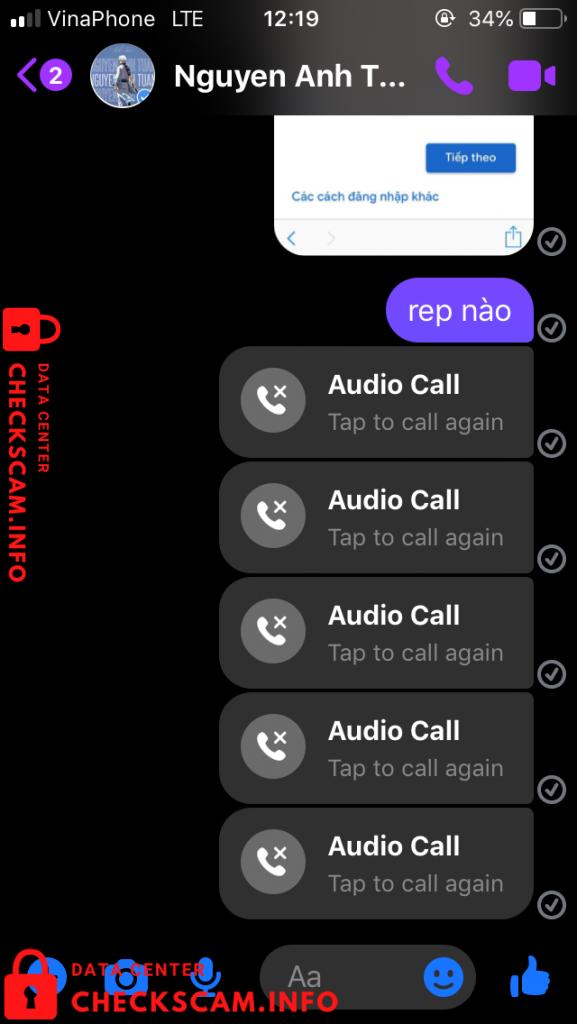Send a thumbs-up like
The width and height of the screenshot is (577, 1024).
click(529, 976)
